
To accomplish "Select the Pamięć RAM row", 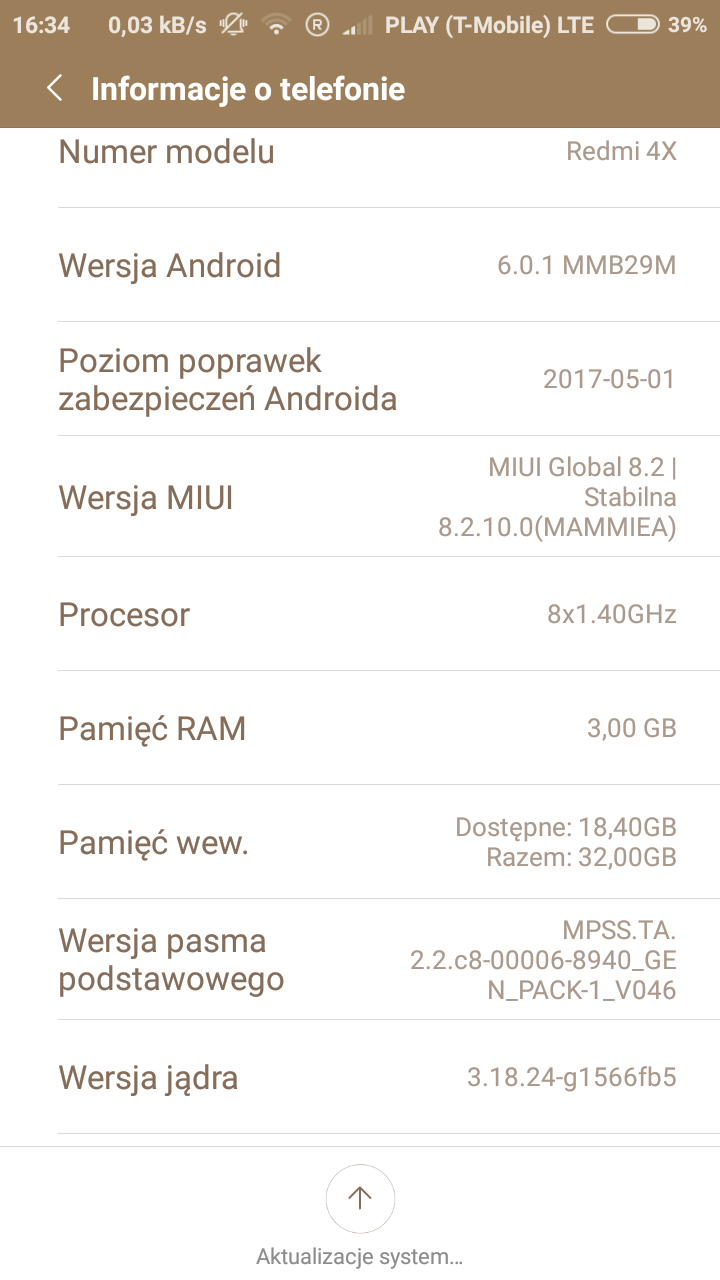I will click(x=360, y=728).
